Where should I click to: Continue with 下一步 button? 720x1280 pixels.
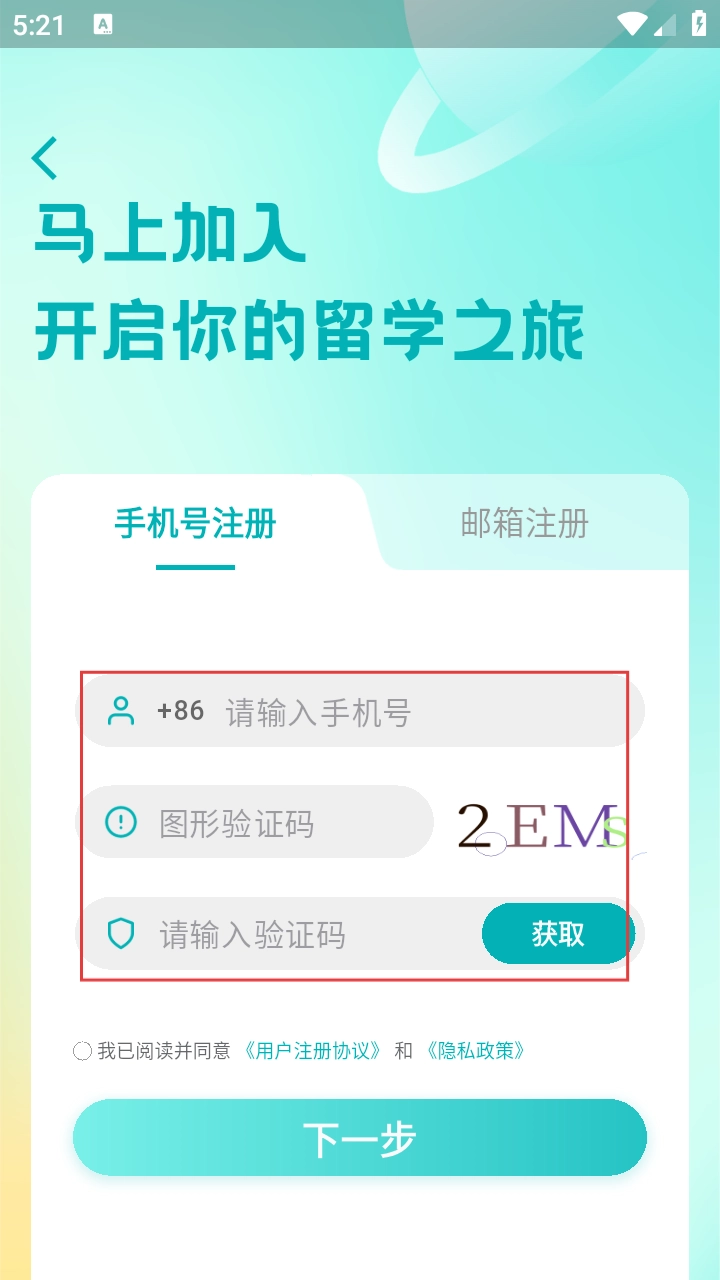click(x=360, y=1138)
